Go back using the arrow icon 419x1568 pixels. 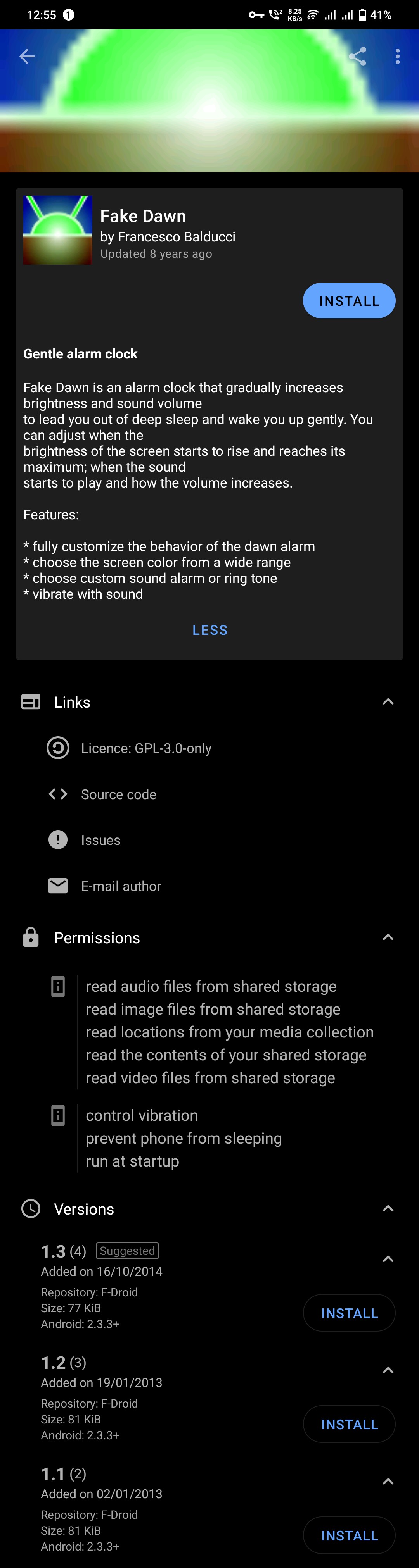[x=27, y=57]
